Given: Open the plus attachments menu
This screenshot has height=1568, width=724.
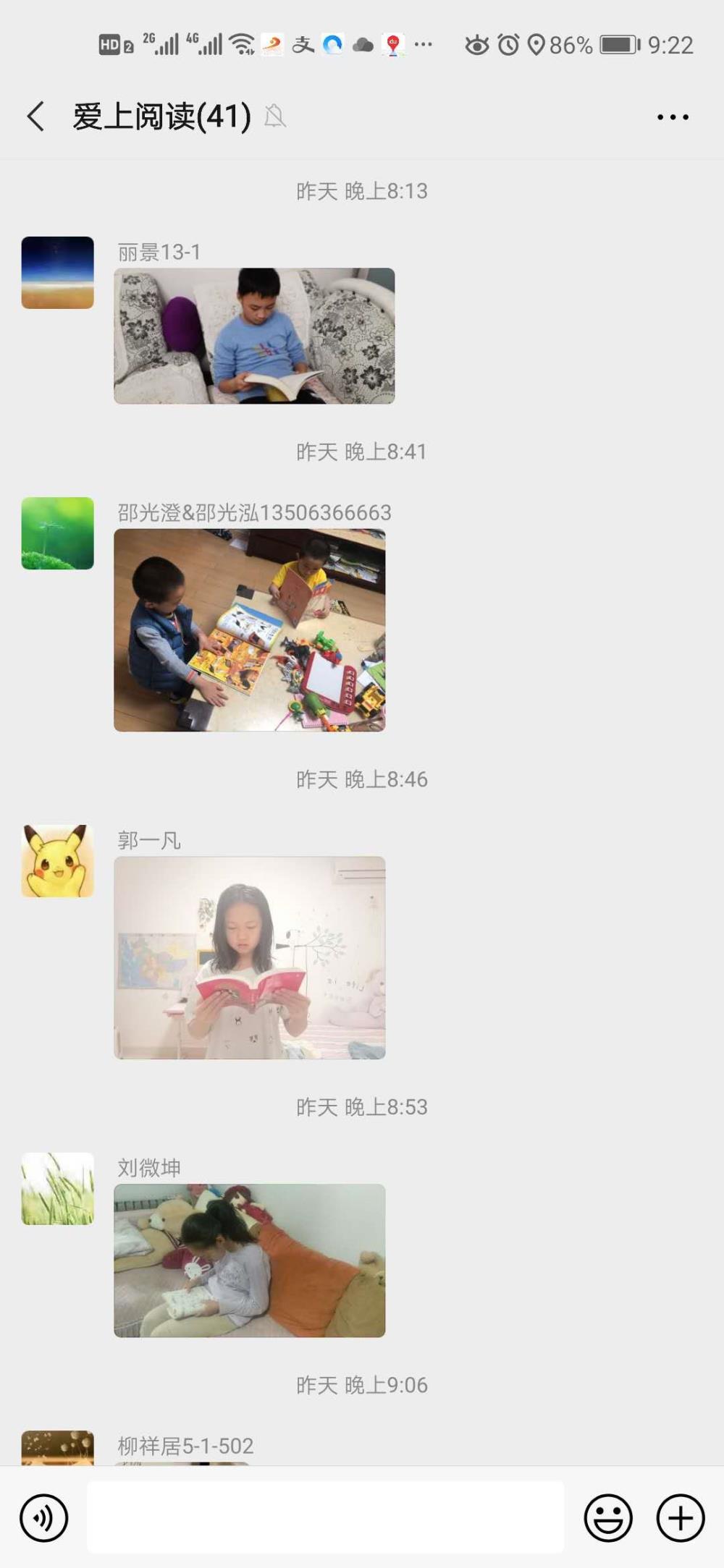Looking at the screenshot, I should click(x=681, y=1517).
